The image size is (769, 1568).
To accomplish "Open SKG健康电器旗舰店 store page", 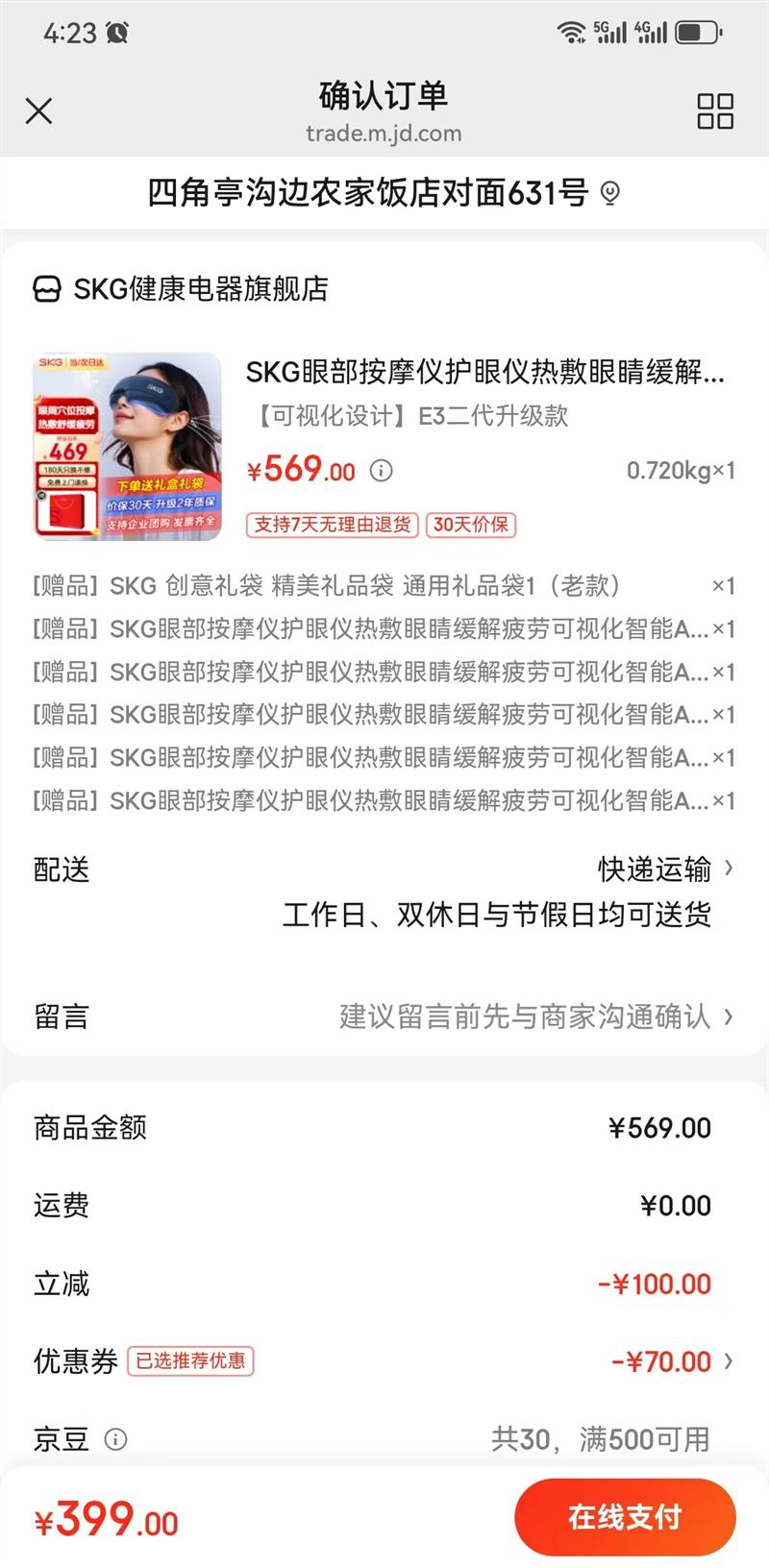I will click(200, 289).
